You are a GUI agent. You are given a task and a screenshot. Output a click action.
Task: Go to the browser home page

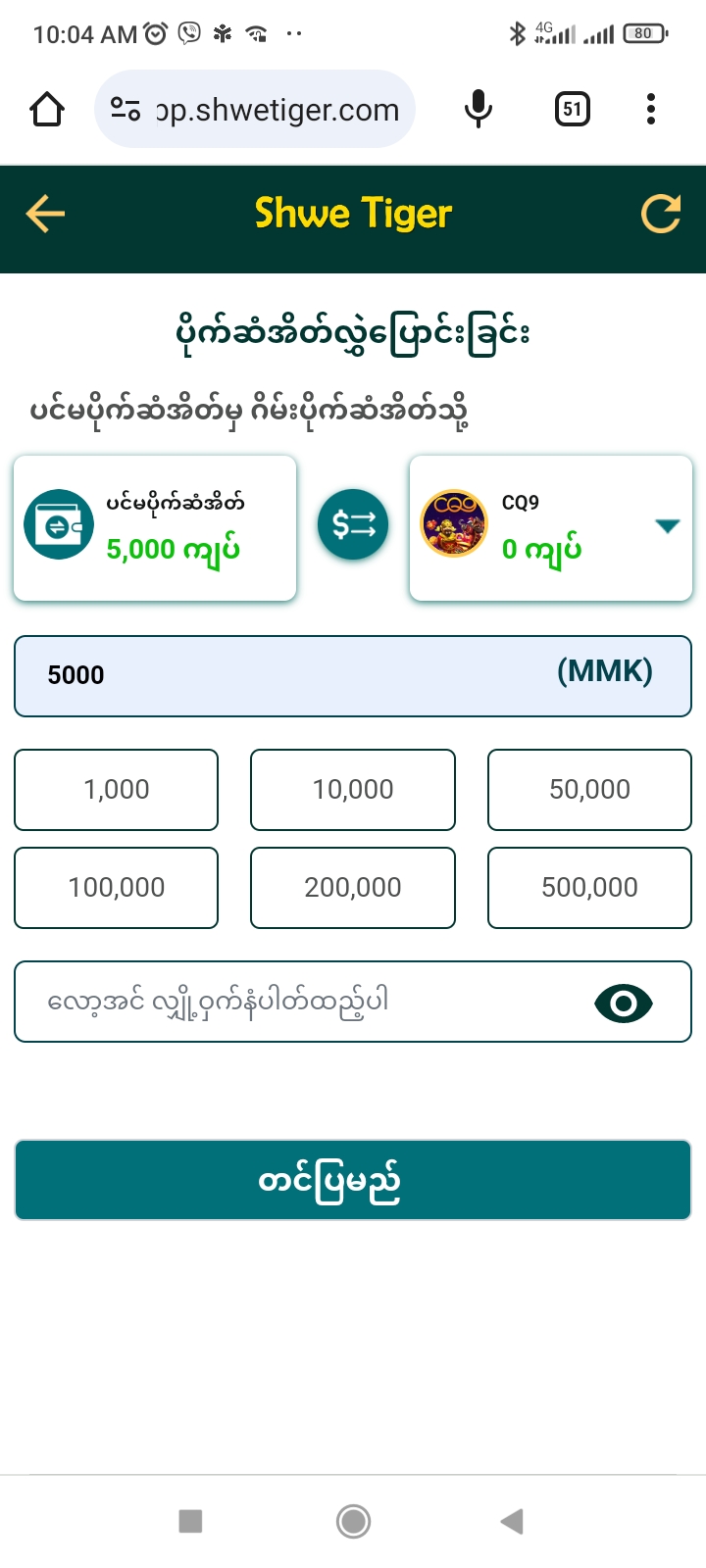tap(47, 109)
